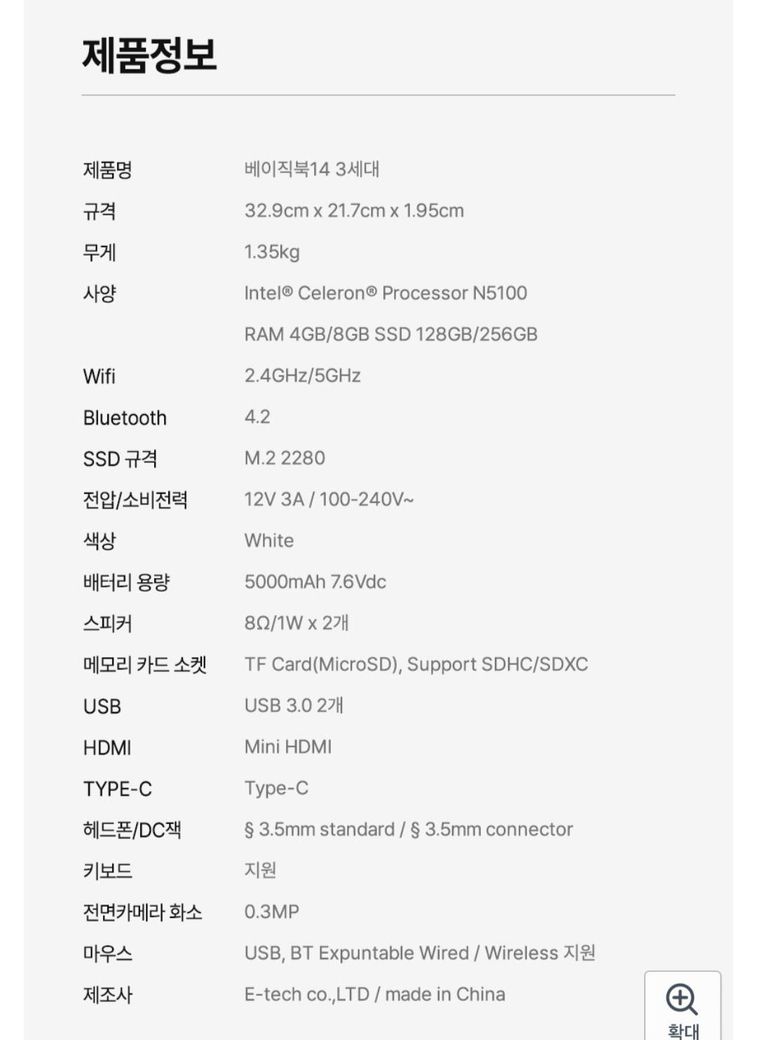Viewport: 757px width, 1040px height.
Task: Tap the 확대 magnifier button
Action: tap(682, 1006)
